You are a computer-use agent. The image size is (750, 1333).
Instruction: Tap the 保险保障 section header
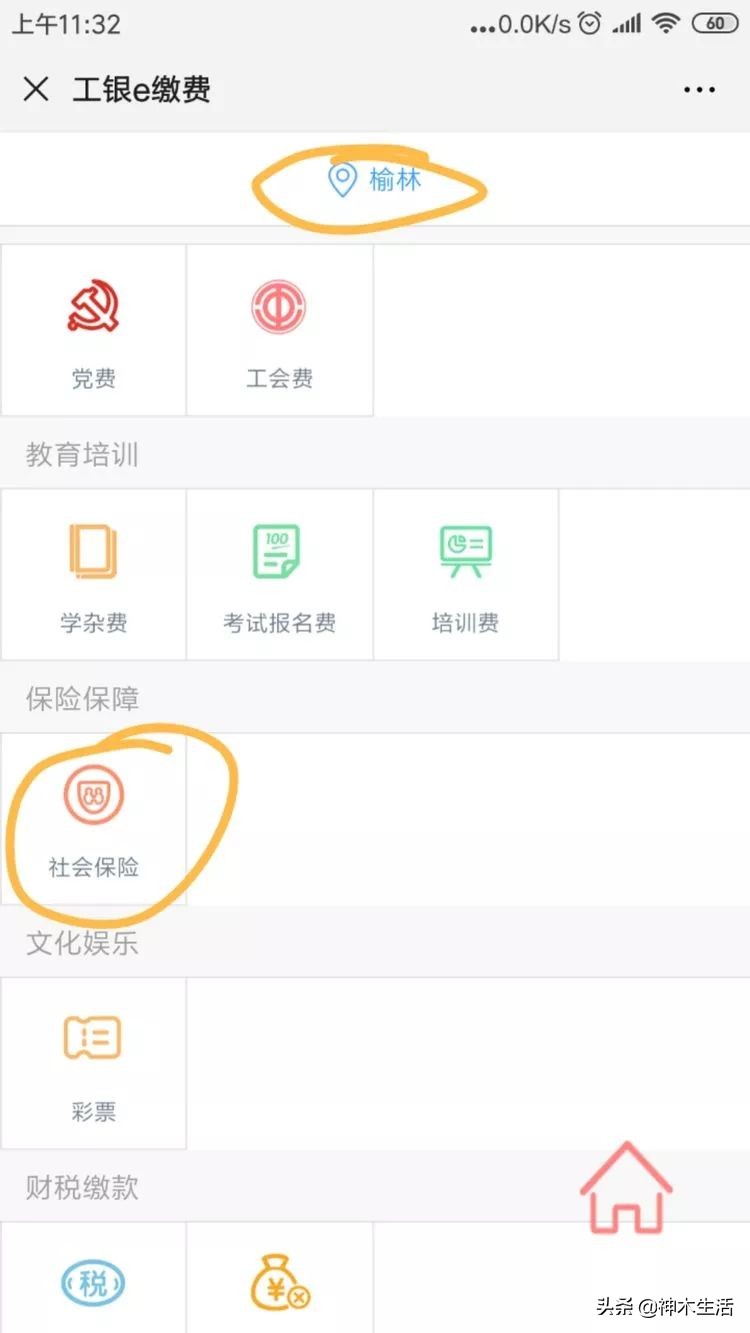click(80, 698)
